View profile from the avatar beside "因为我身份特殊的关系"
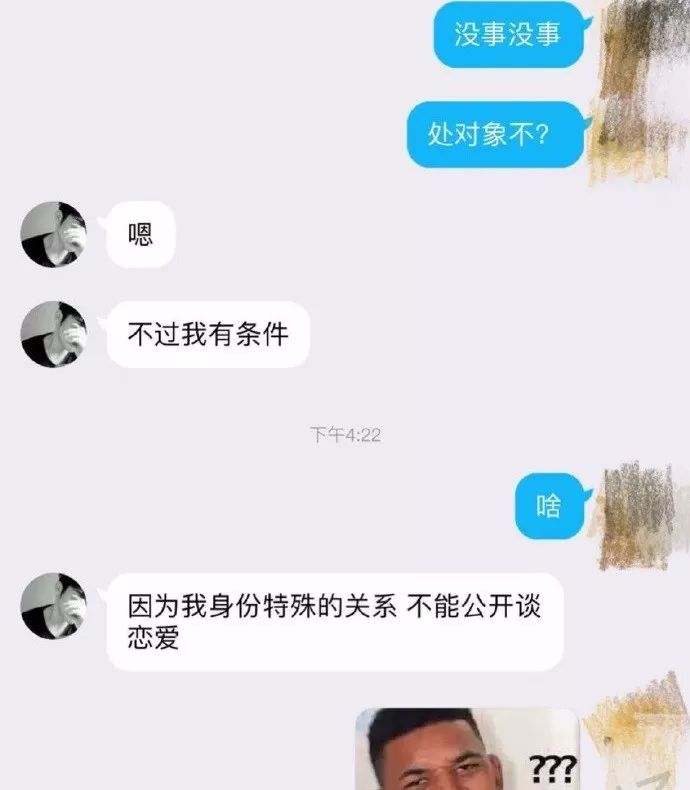The width and height of the screenshot is (690, 790). 53,605
